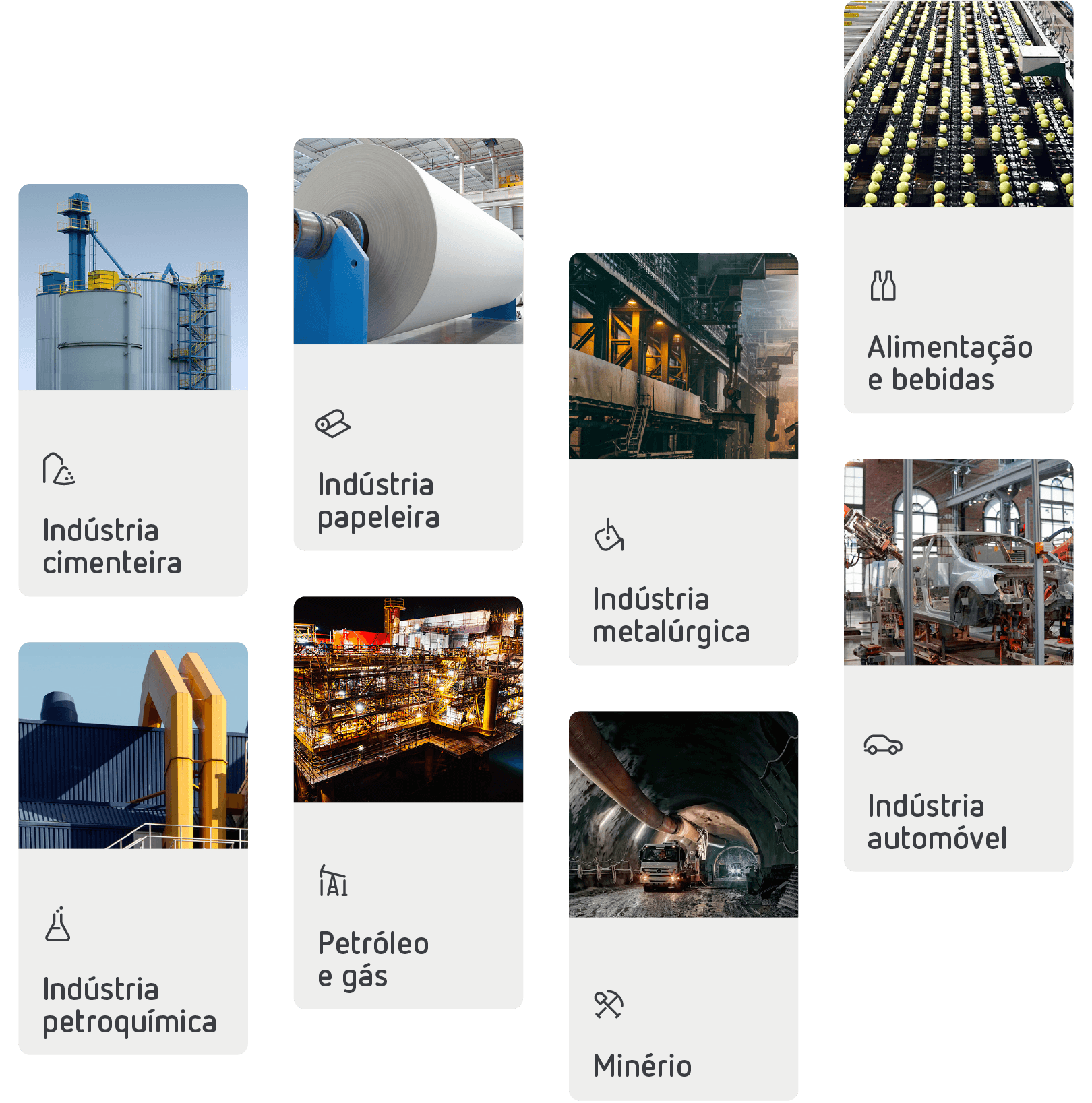Click the paper roll icon on Indústria papeleira
The height and width of the screenshot is (1103, 1092).
tap(332, 424)
